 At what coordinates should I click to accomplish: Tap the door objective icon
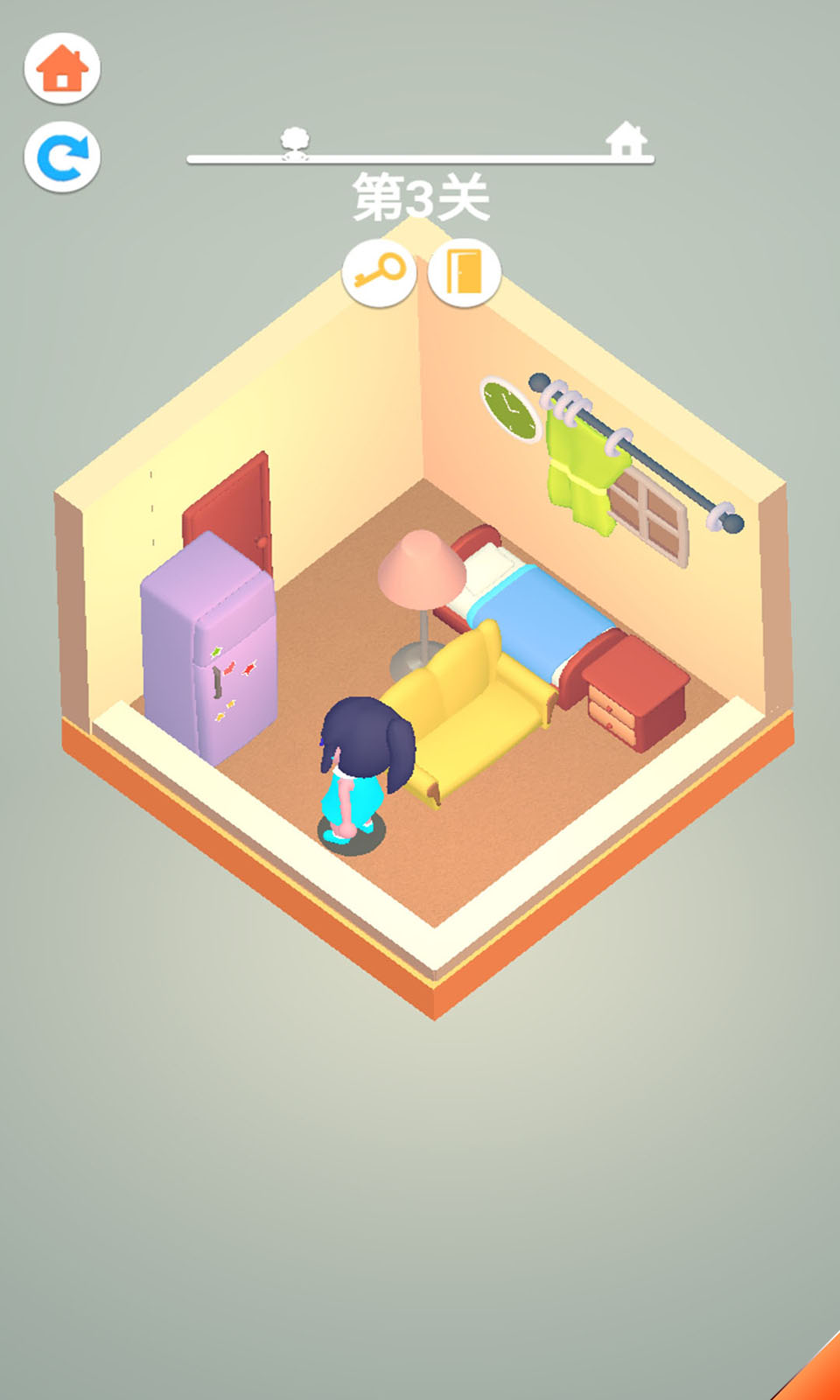[465, 273]
